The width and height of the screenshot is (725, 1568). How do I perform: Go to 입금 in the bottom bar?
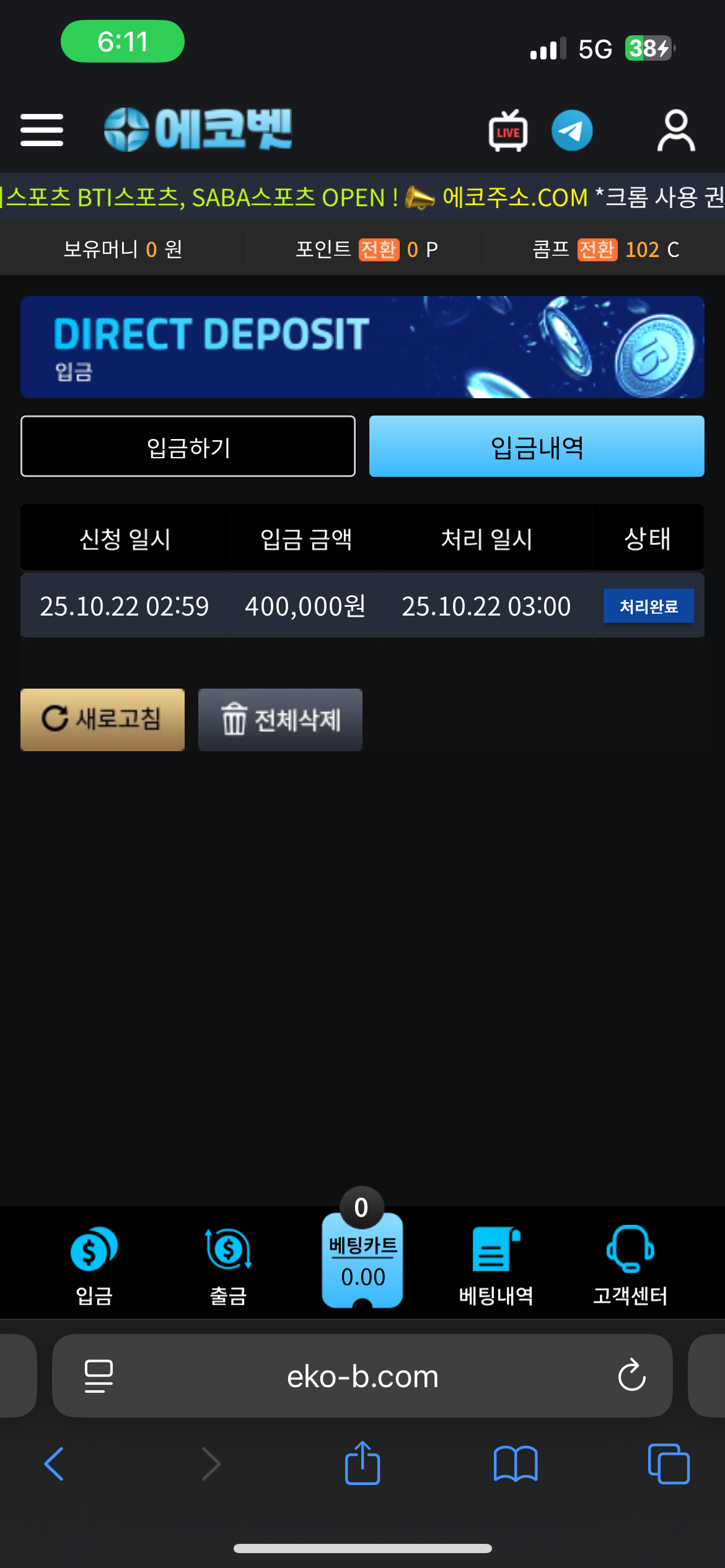94,1265
